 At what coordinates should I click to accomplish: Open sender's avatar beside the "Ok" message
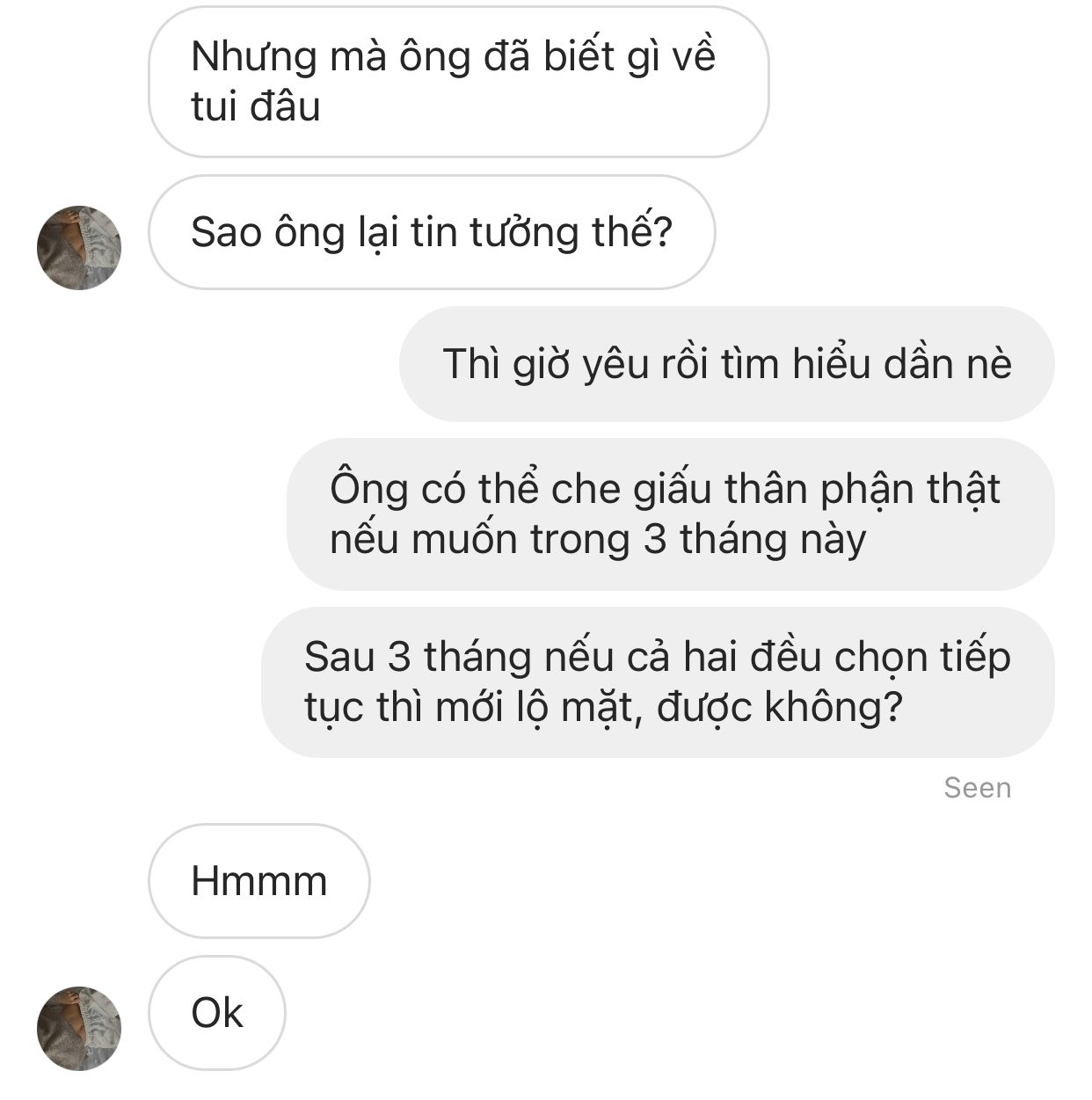[x=79, y=1028]
